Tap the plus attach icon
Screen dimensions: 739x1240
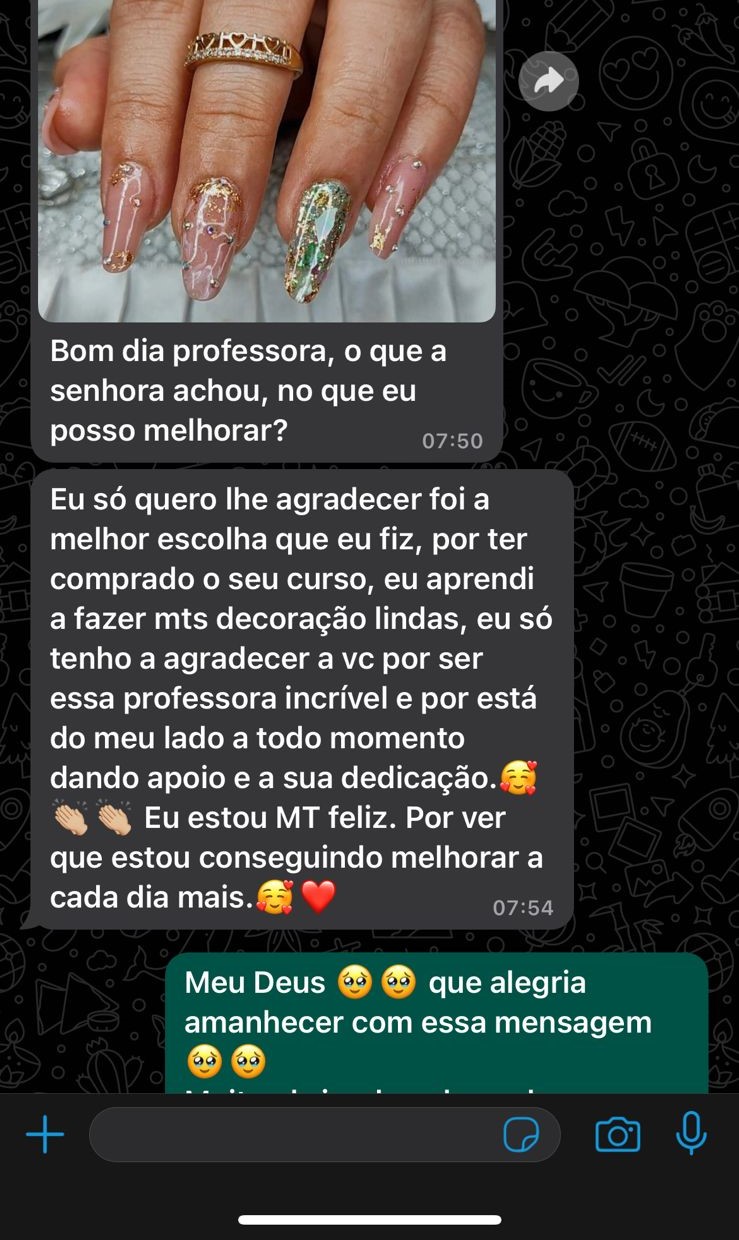(x=45, y=1134)
